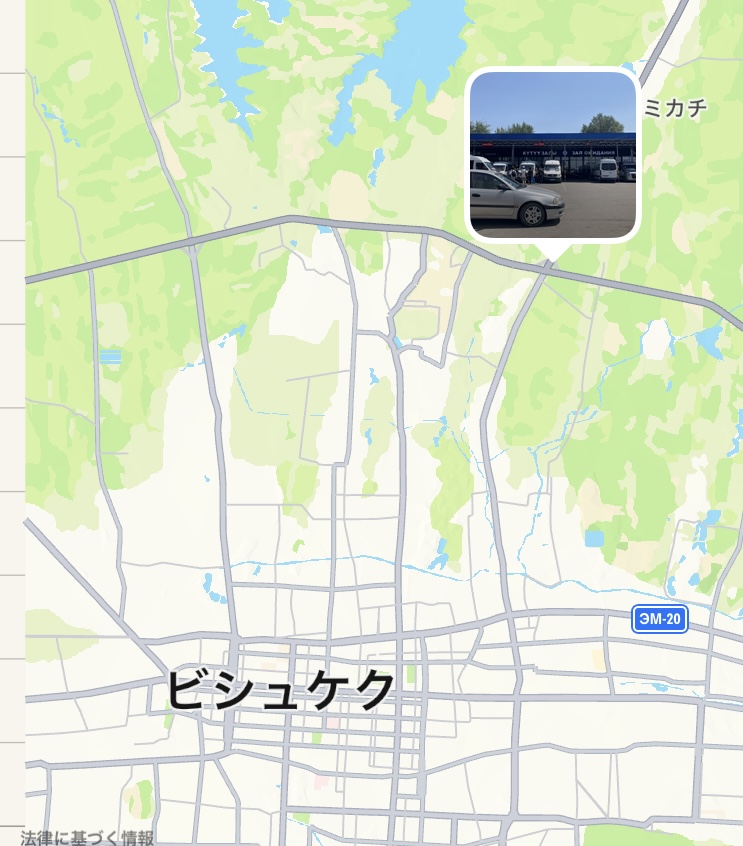This screenshot has width=743, height=846.
Task: Open the photo thumbnail pinned on the map
Action: point(553,155)
